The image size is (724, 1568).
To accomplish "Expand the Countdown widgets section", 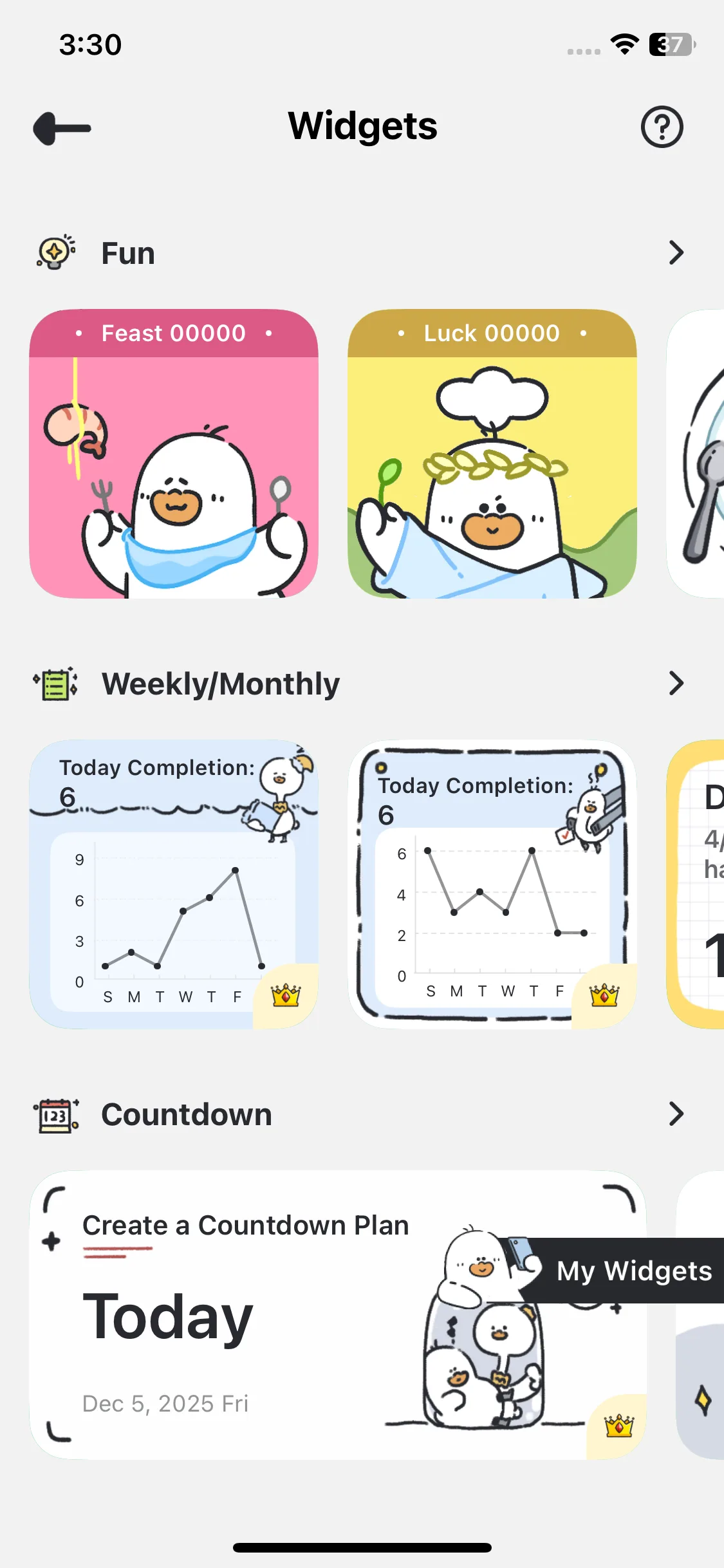I will click(x=675, y=1114).
